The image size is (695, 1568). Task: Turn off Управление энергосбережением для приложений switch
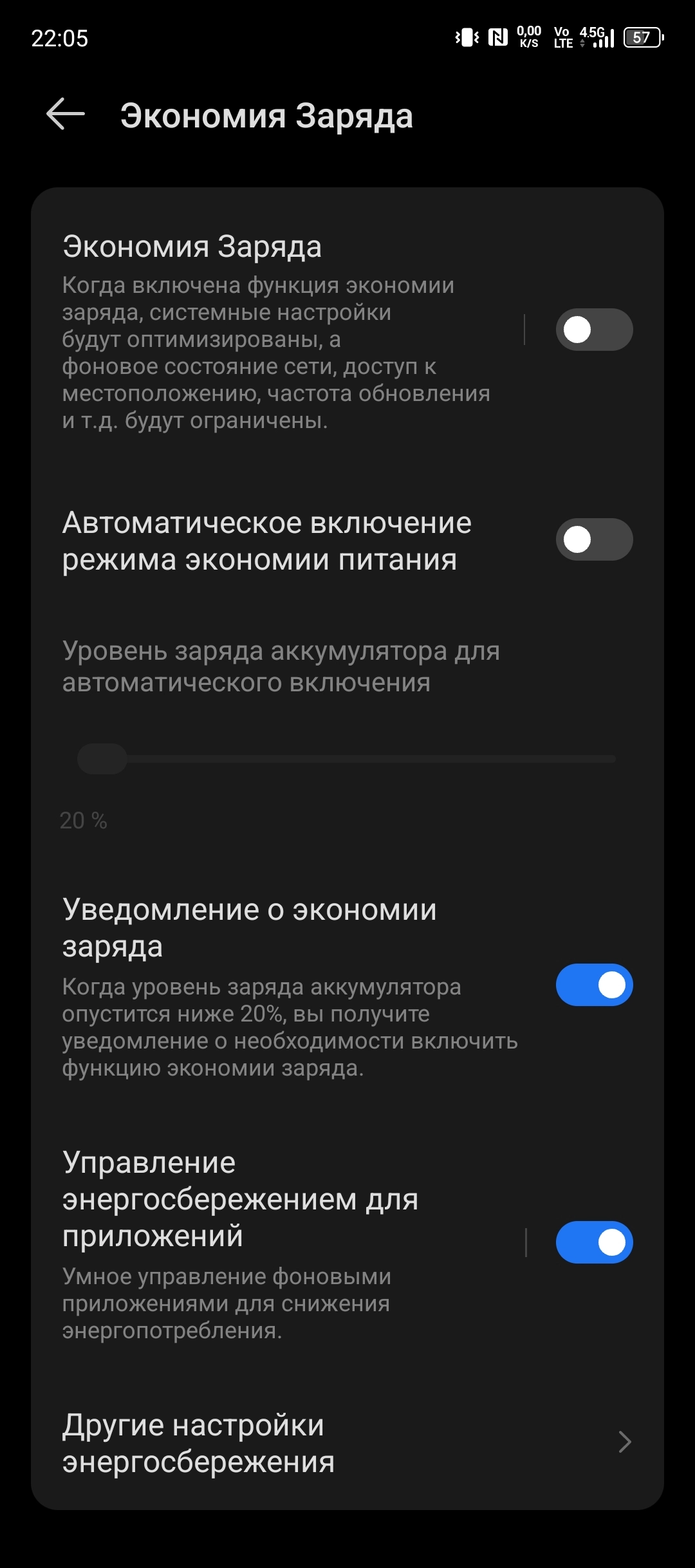(x=594, y=1242)
